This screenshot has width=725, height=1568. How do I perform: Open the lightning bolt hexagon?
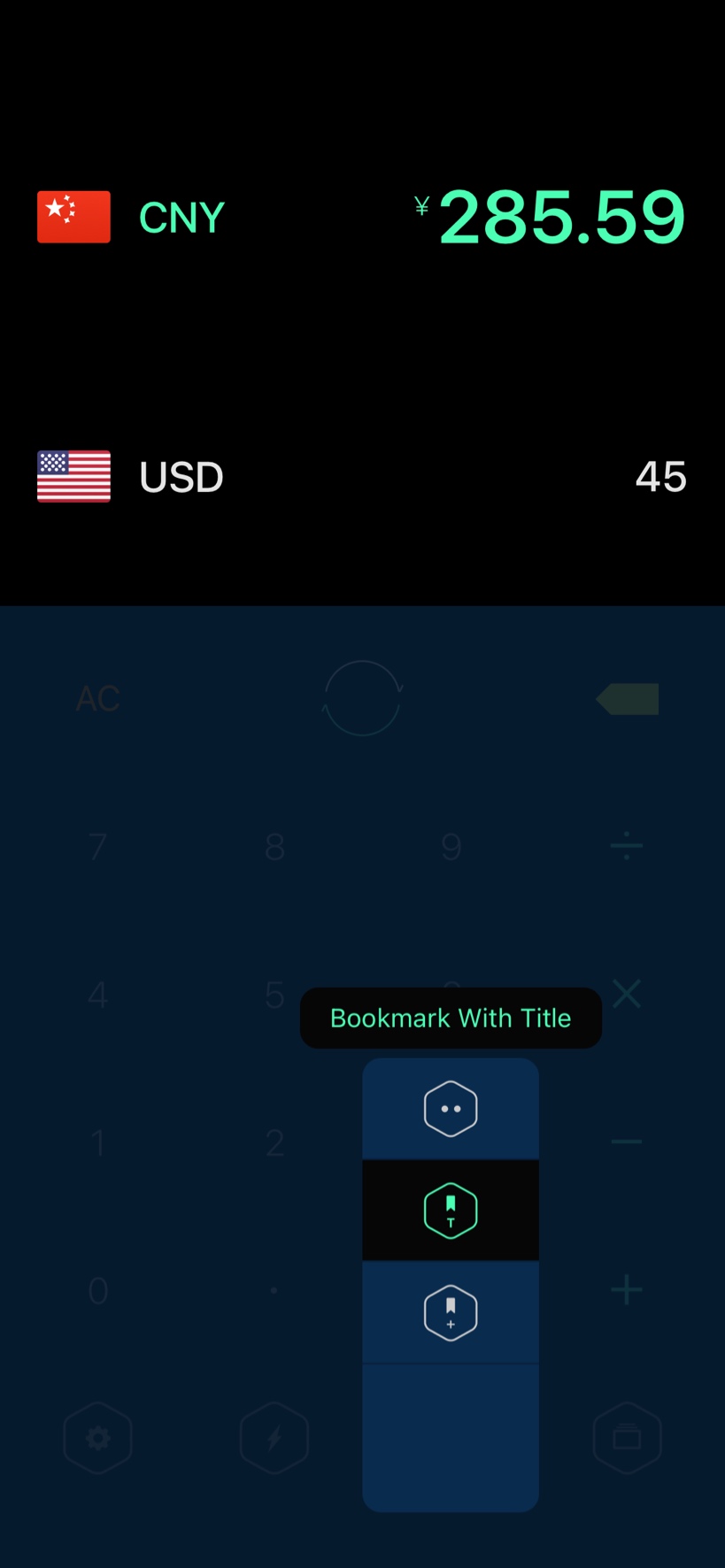pyautogui.click(x=274, y=1438)
